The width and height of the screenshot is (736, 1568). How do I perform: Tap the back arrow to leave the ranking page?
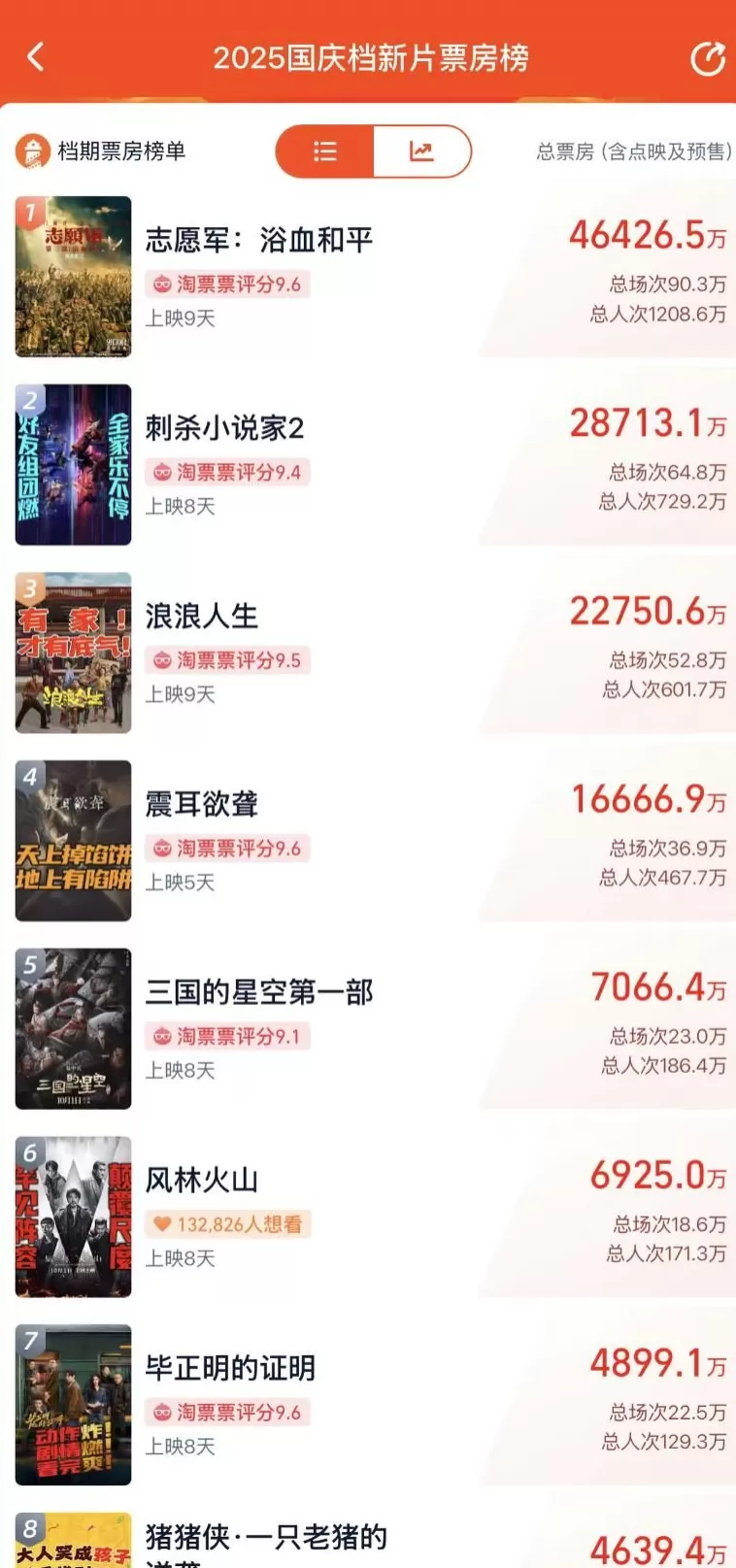tap(36, 56)
